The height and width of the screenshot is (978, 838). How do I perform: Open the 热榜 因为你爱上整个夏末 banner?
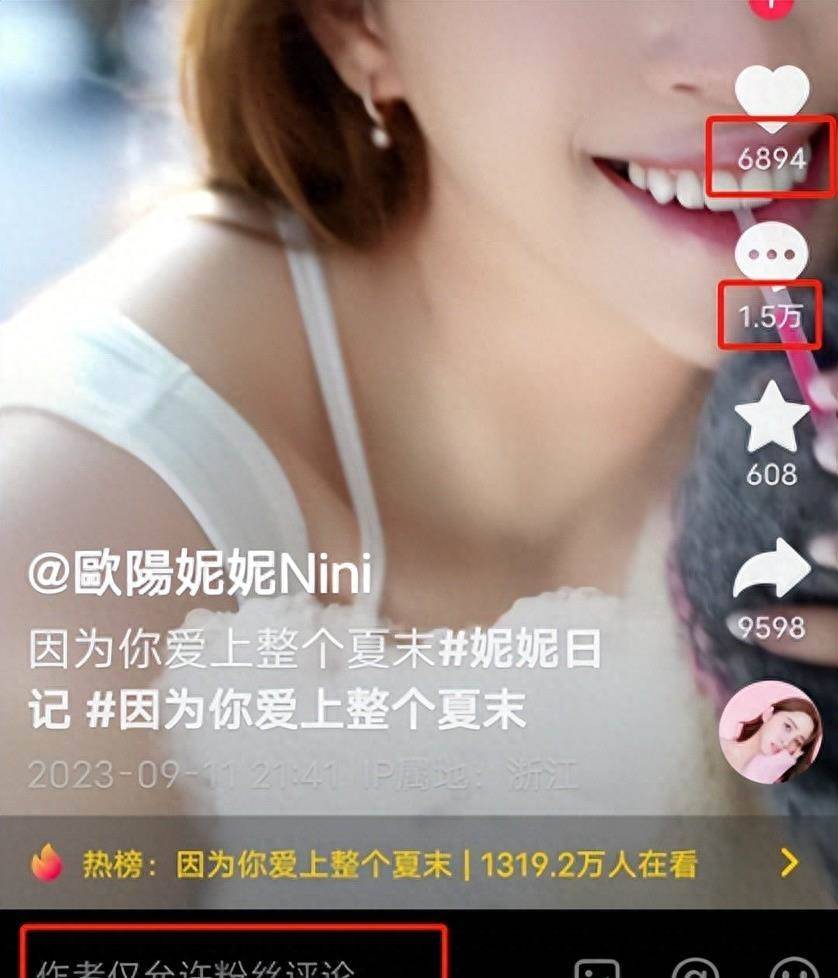pyautogui.click(x=415, y=863)
